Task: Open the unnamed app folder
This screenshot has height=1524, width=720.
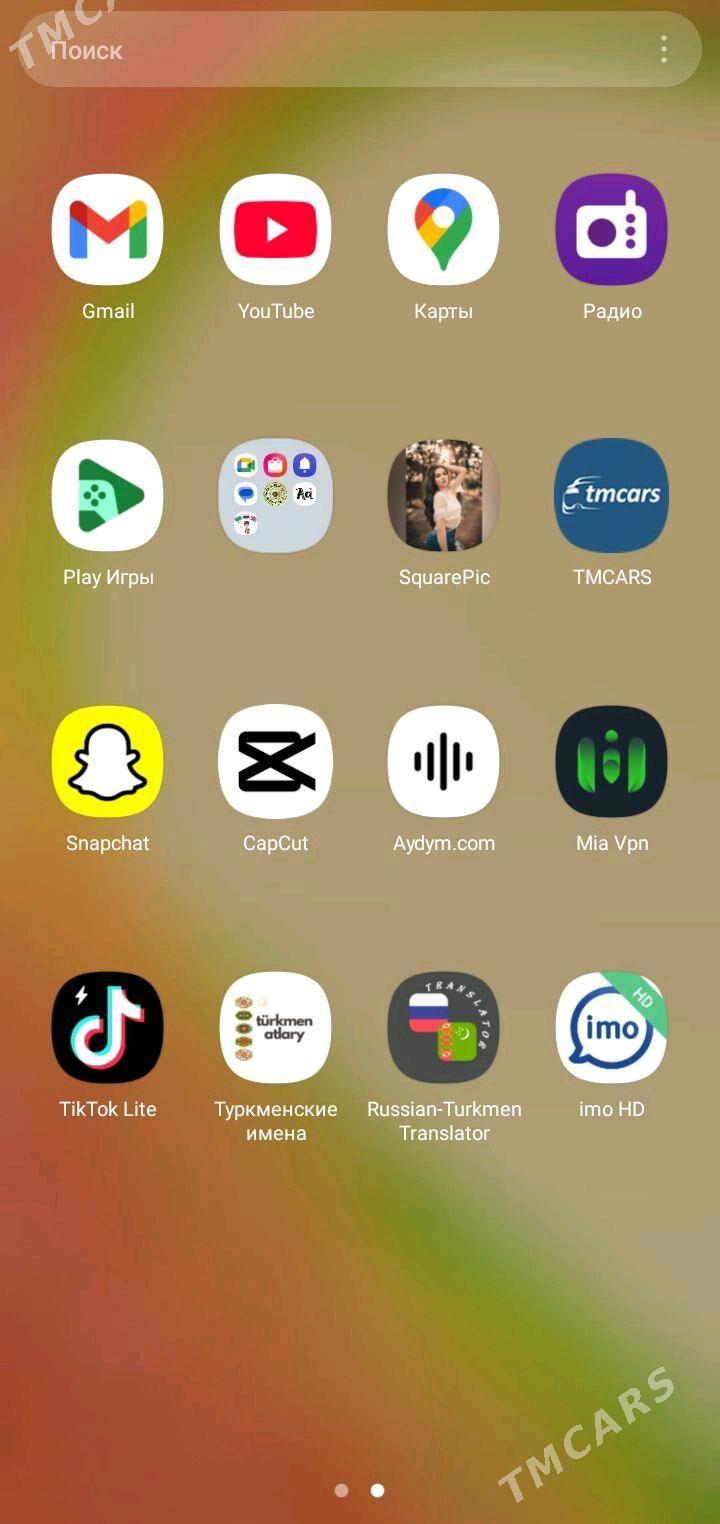Action: pos(276,496)
